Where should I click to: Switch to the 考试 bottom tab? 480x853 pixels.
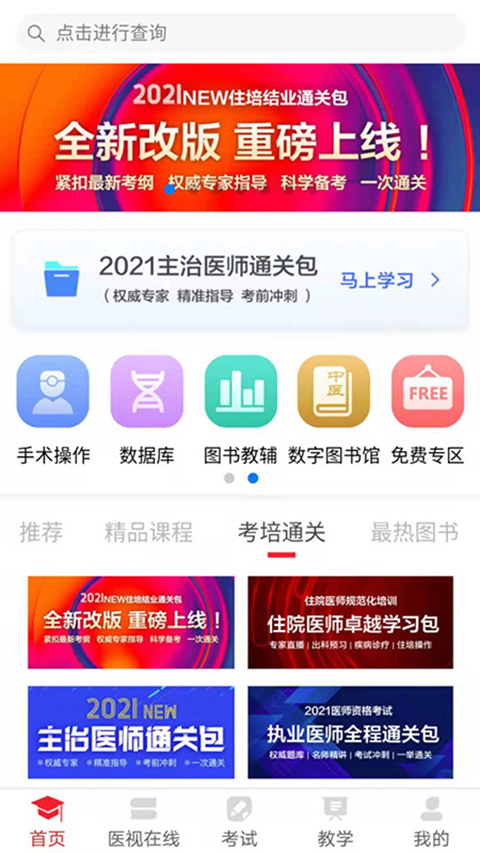pyautogui.click(x=239, y=821)
